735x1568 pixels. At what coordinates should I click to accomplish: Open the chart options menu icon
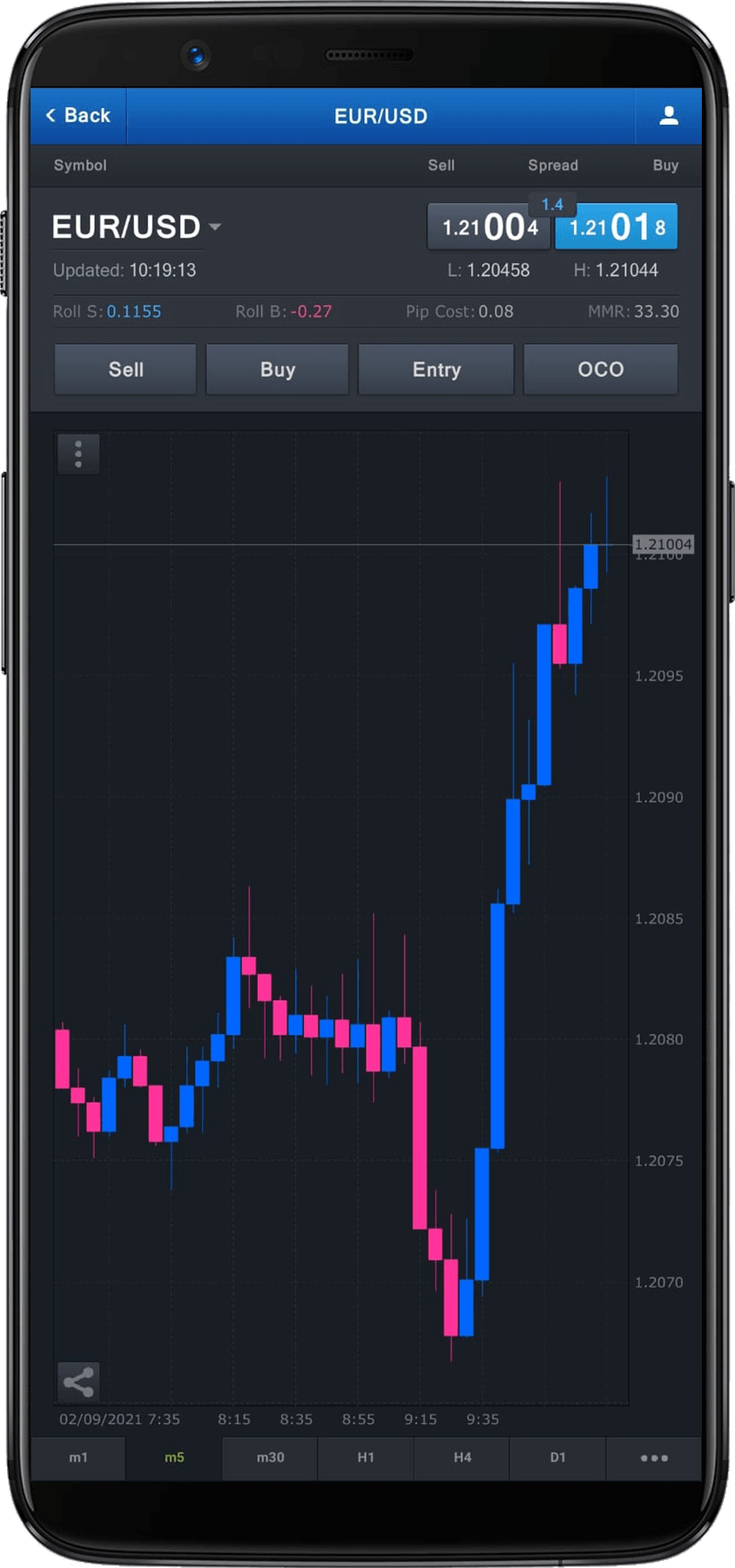tap(78, 454)
